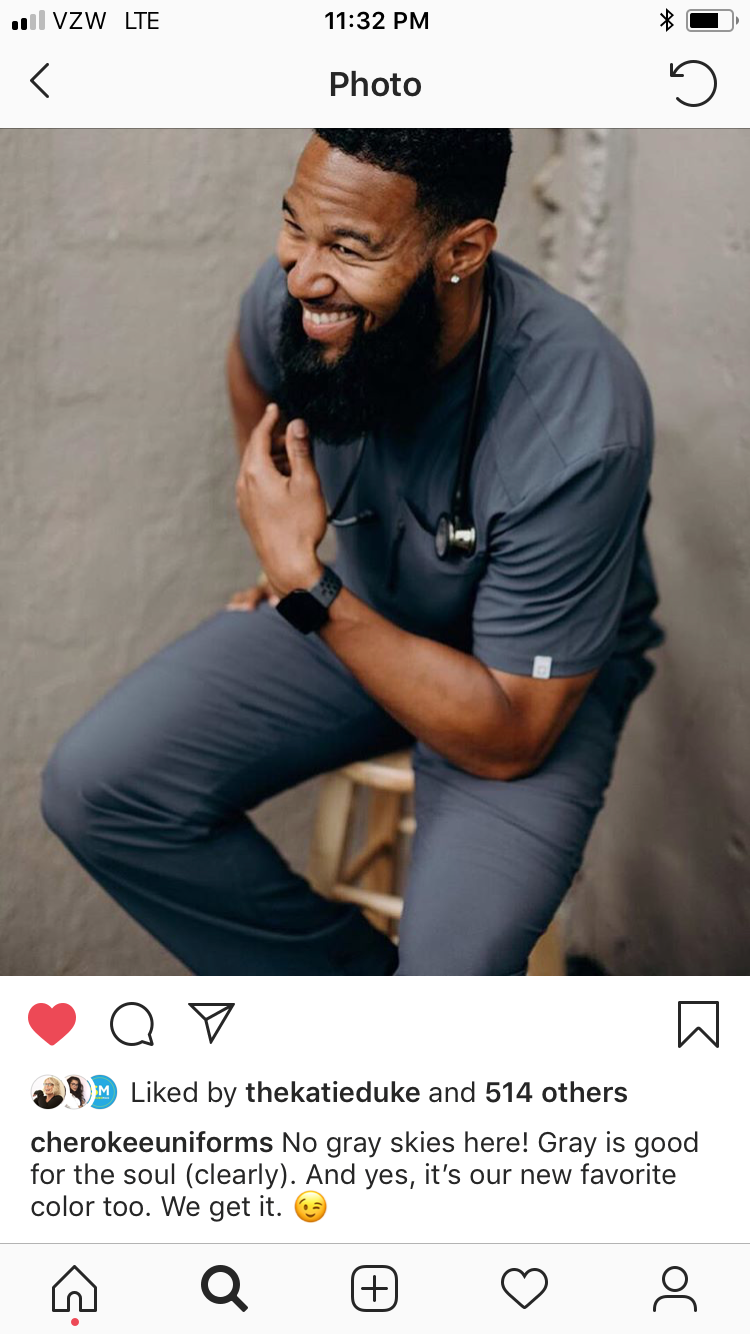Open the comments on this post
The image size is (750, 1334).
coord(132,1024)
